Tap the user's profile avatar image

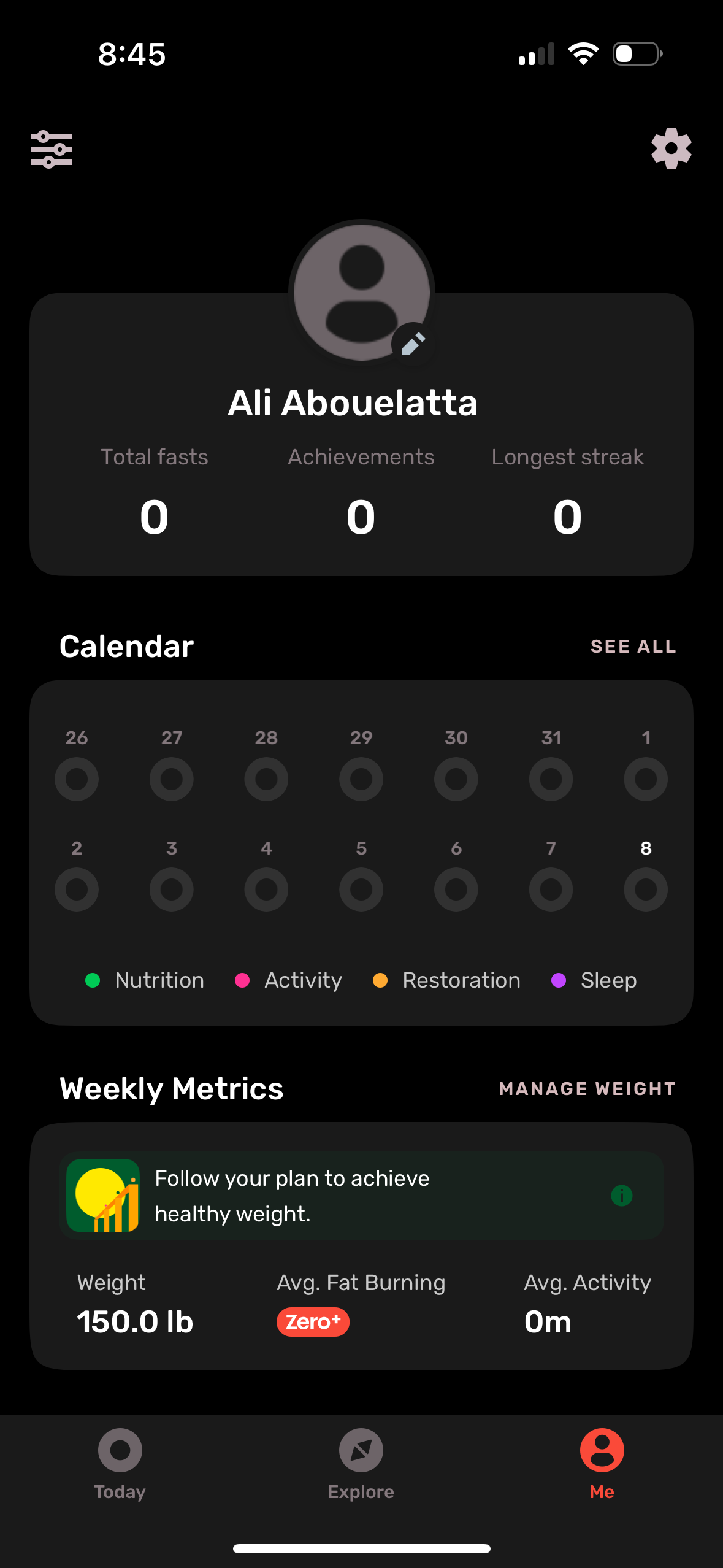[361, 288]
